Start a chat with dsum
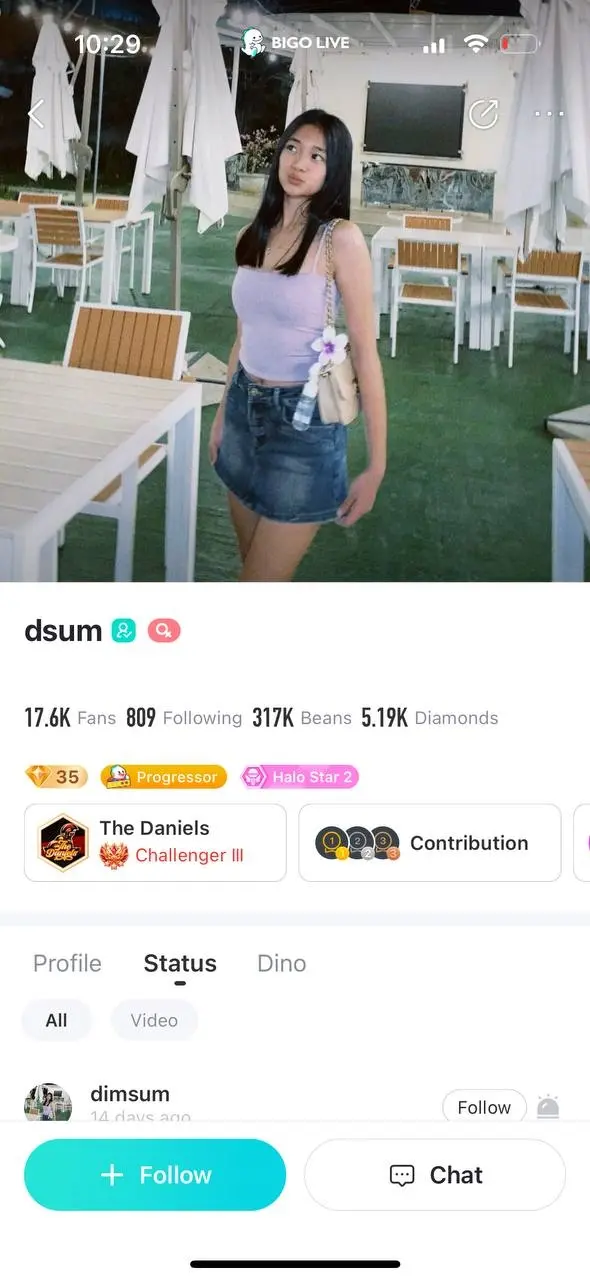 pyautogui.click(x=435, y=1175)
